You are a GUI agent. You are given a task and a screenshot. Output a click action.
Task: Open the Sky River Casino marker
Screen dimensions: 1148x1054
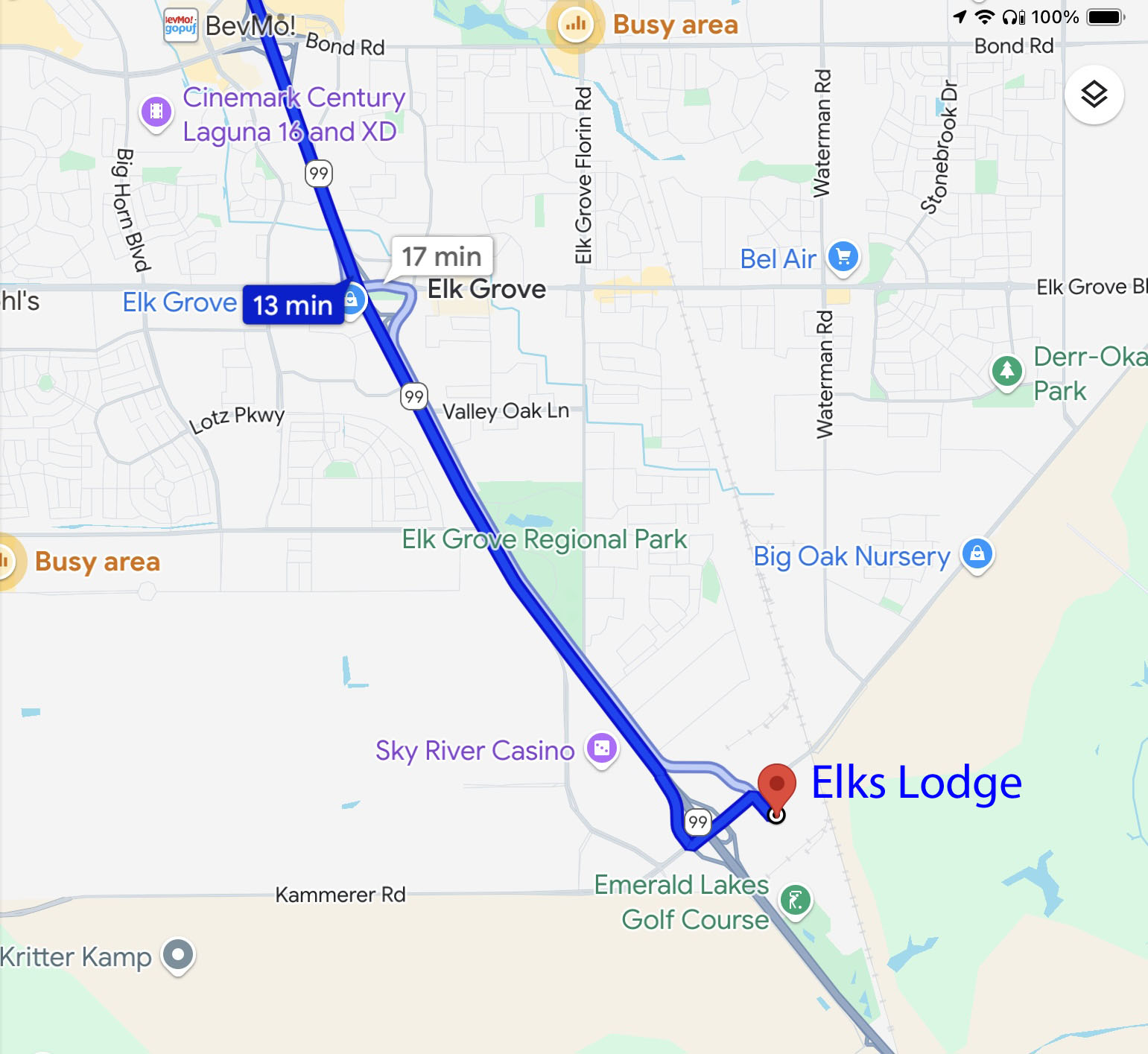pos(602,748)
